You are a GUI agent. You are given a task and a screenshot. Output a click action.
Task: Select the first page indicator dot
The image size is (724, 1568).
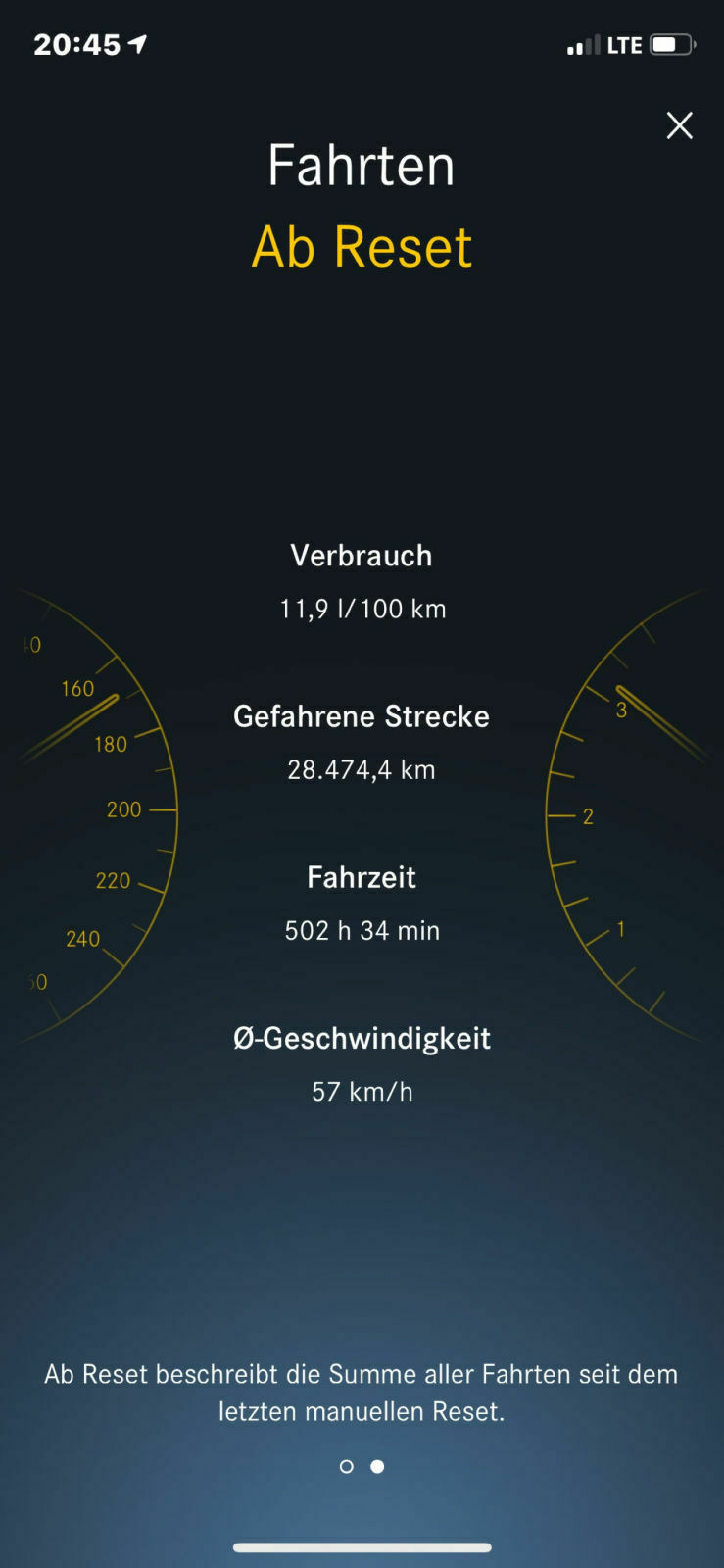click(x=346, y=1466)
